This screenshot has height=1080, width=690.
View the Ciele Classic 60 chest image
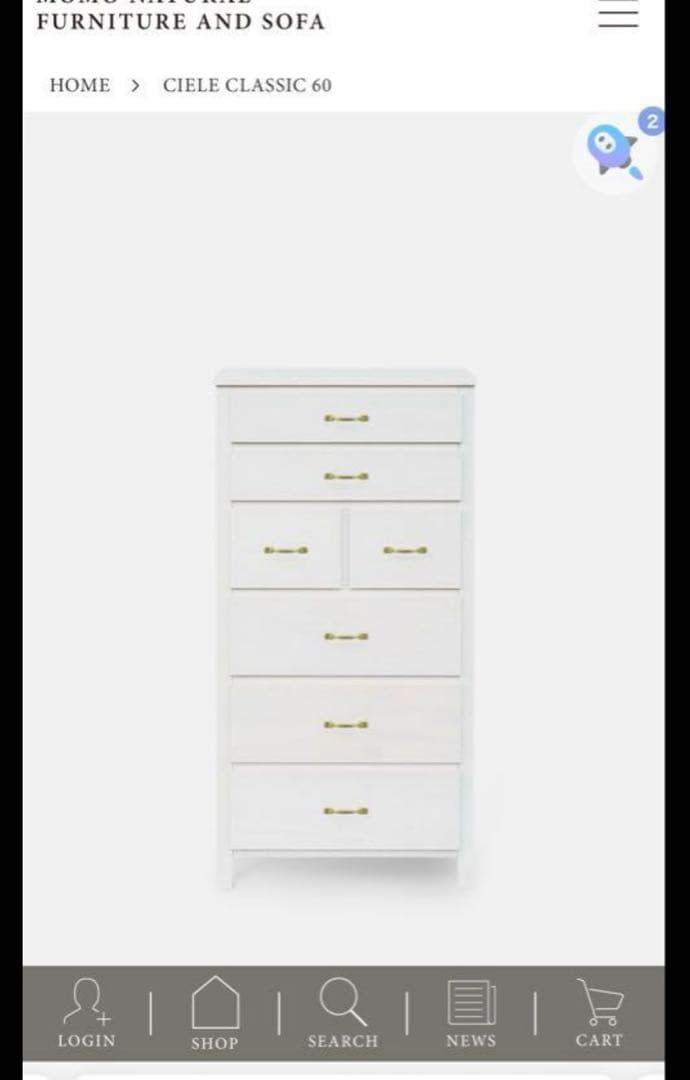pos(345,625)
